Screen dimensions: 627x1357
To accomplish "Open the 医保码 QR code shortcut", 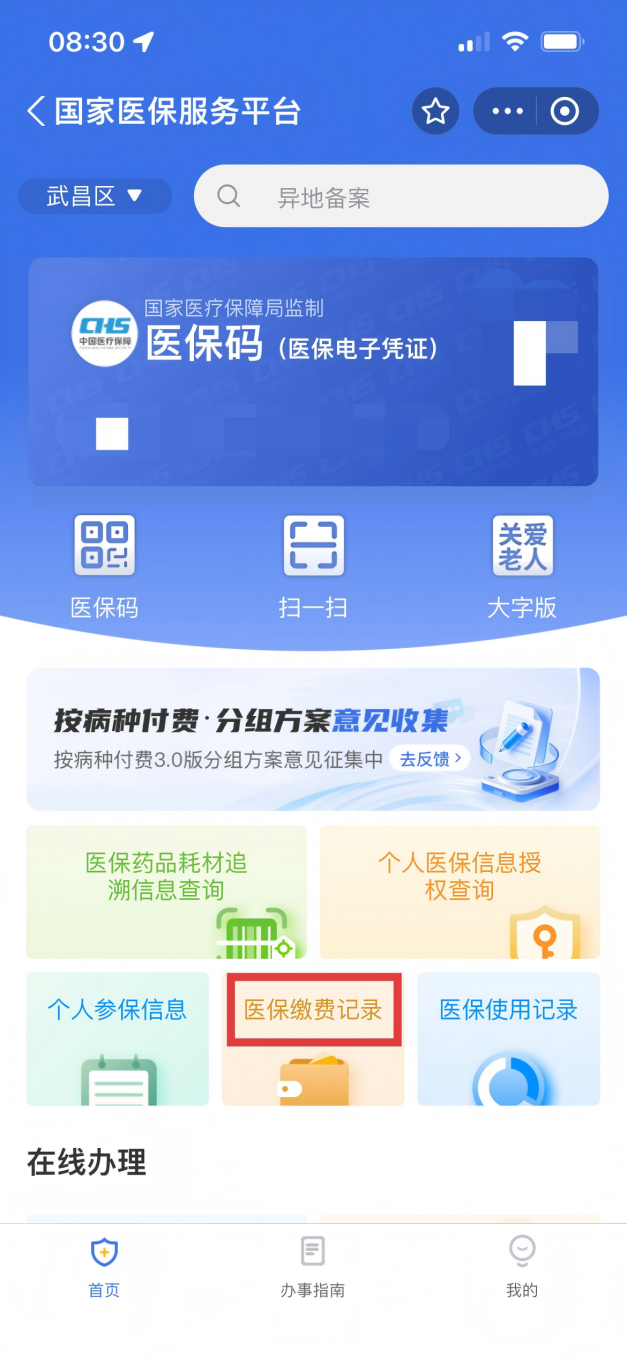I will click(x=104, y=566).
